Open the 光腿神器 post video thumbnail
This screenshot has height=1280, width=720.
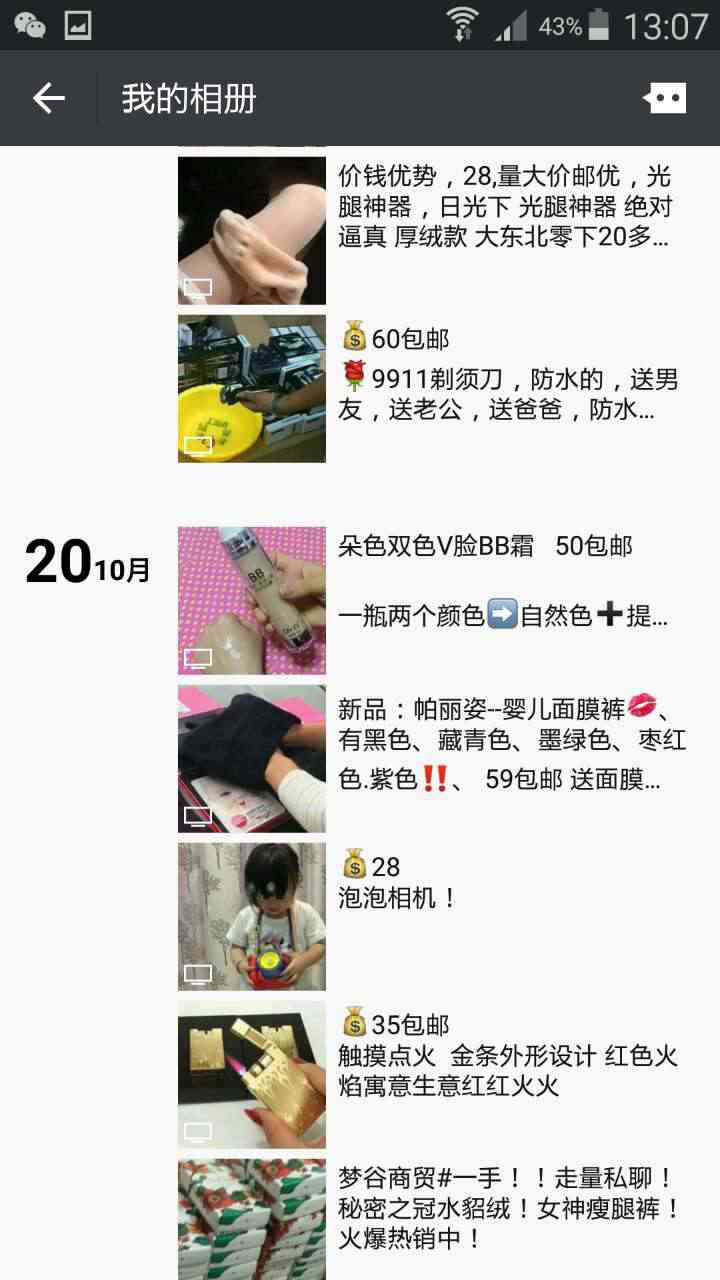[x=251, y=230]
